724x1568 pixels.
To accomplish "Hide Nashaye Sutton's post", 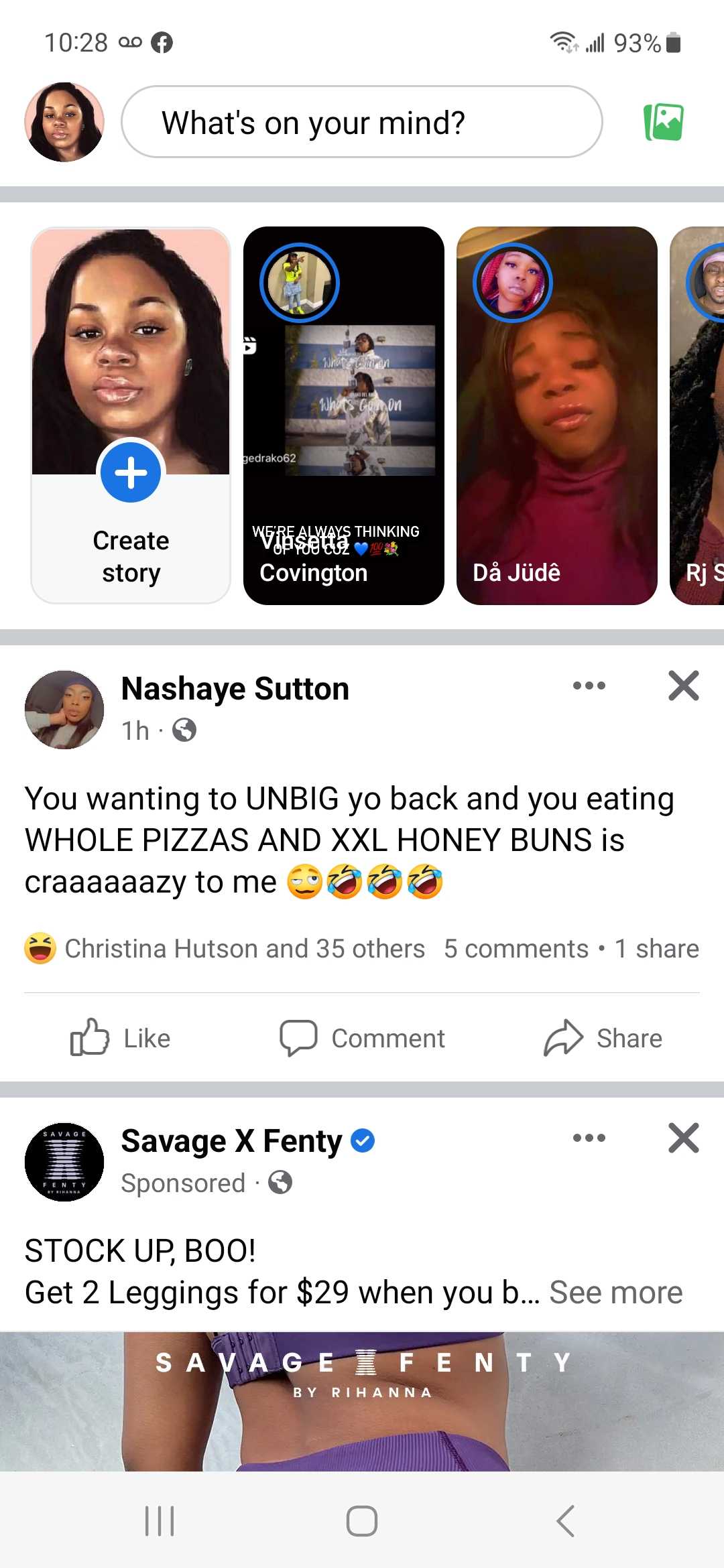I will coord(683,685).
